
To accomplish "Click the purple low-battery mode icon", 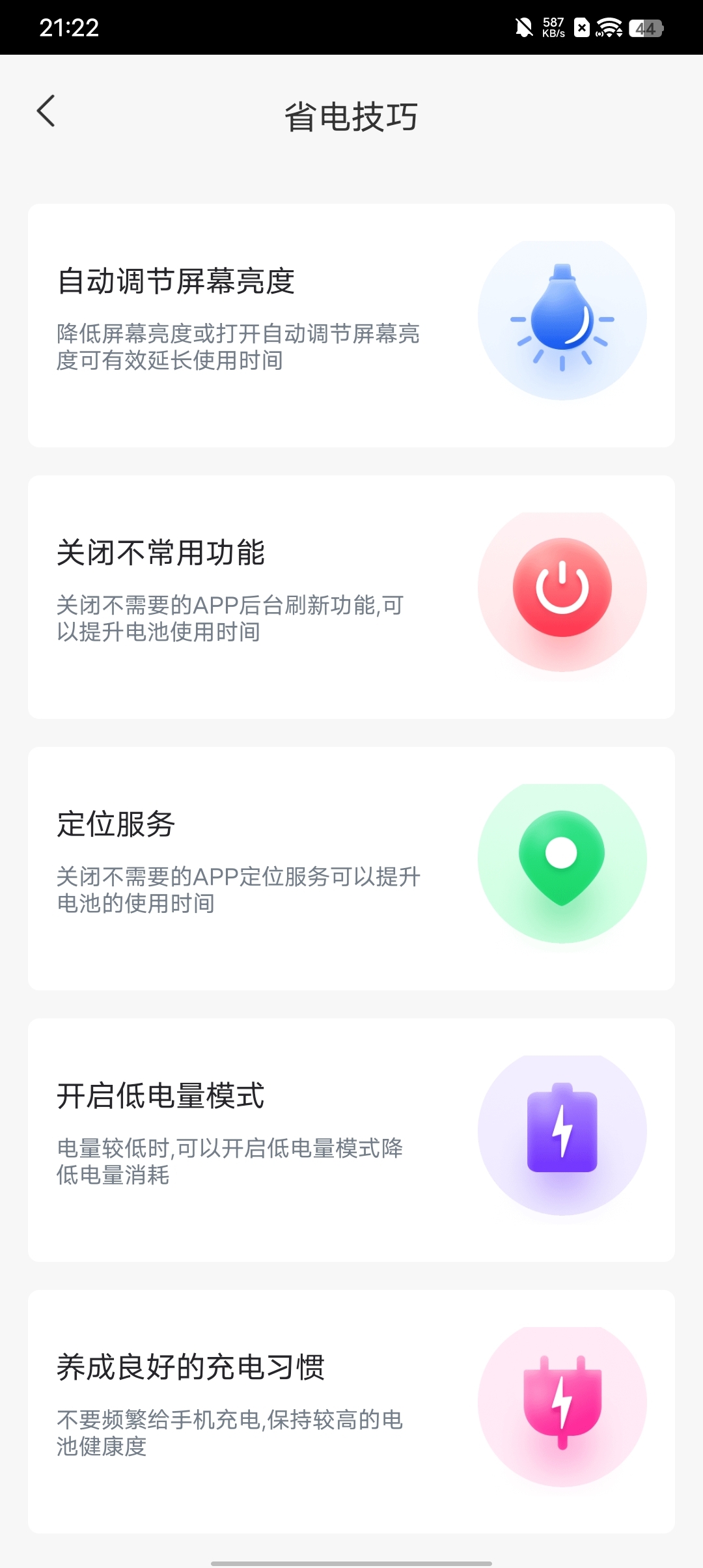I will (561, 1131).
